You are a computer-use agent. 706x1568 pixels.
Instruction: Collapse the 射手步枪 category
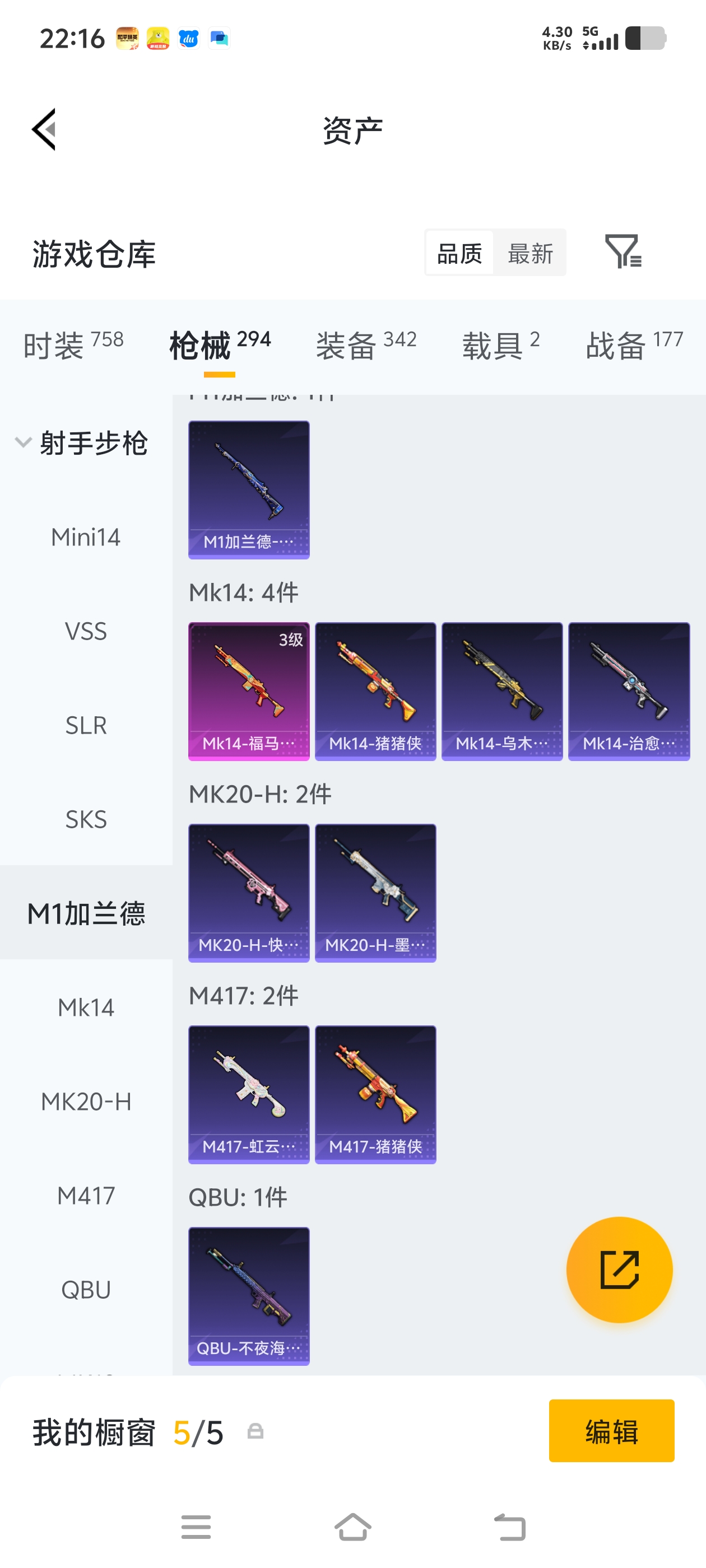[23, 442]
